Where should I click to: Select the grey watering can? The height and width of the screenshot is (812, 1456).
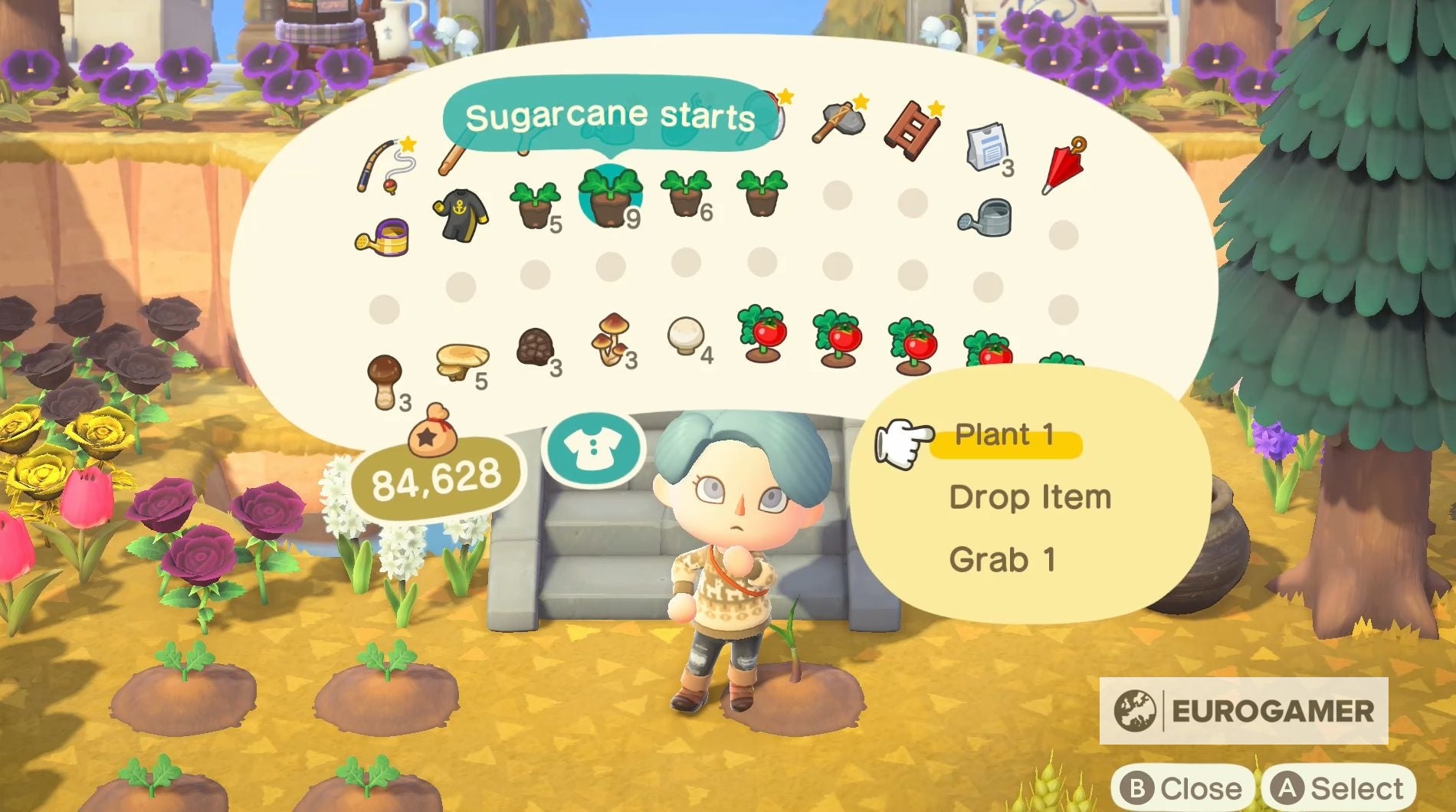(x=986, y=217)
